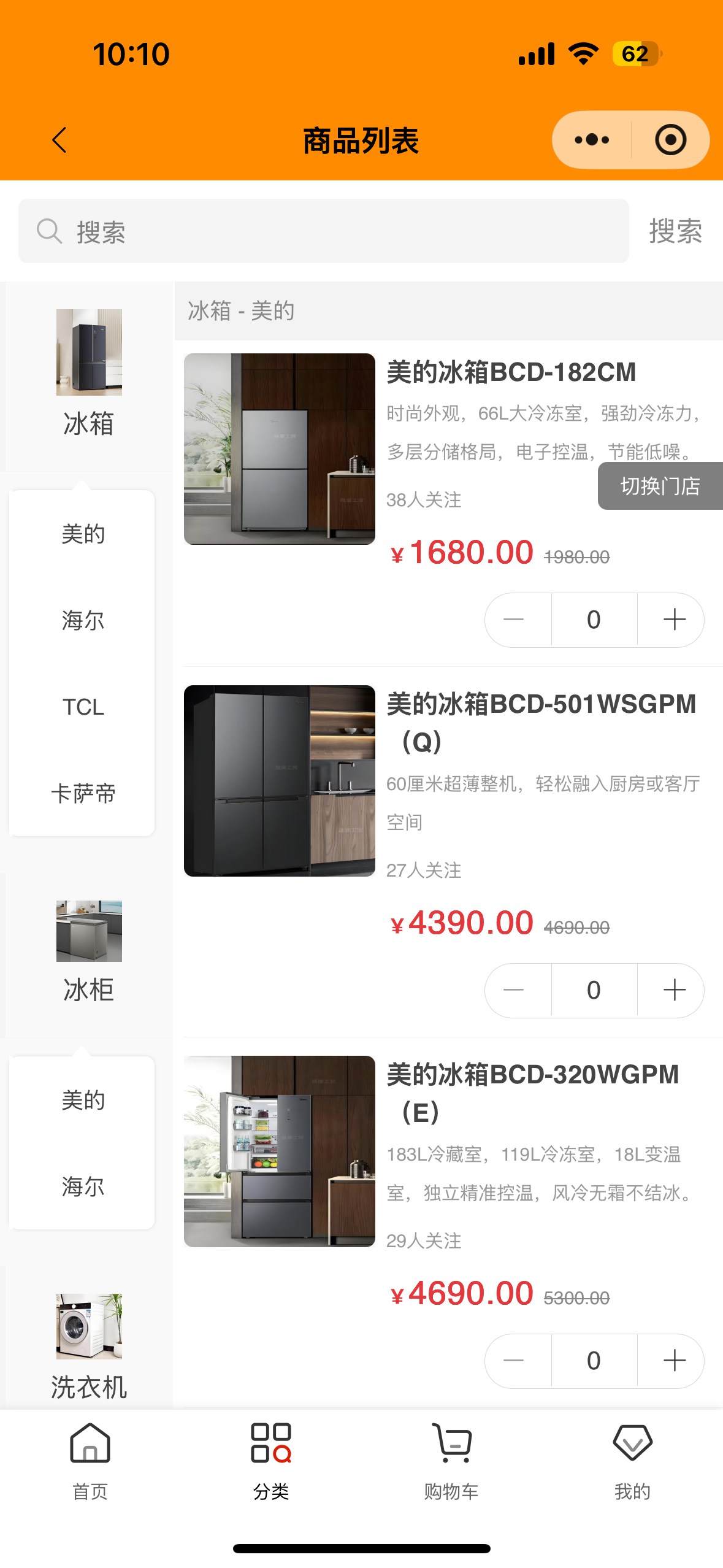Open the 冰柜 category
Screen dimensions: 723x1568
pos(89,951)
